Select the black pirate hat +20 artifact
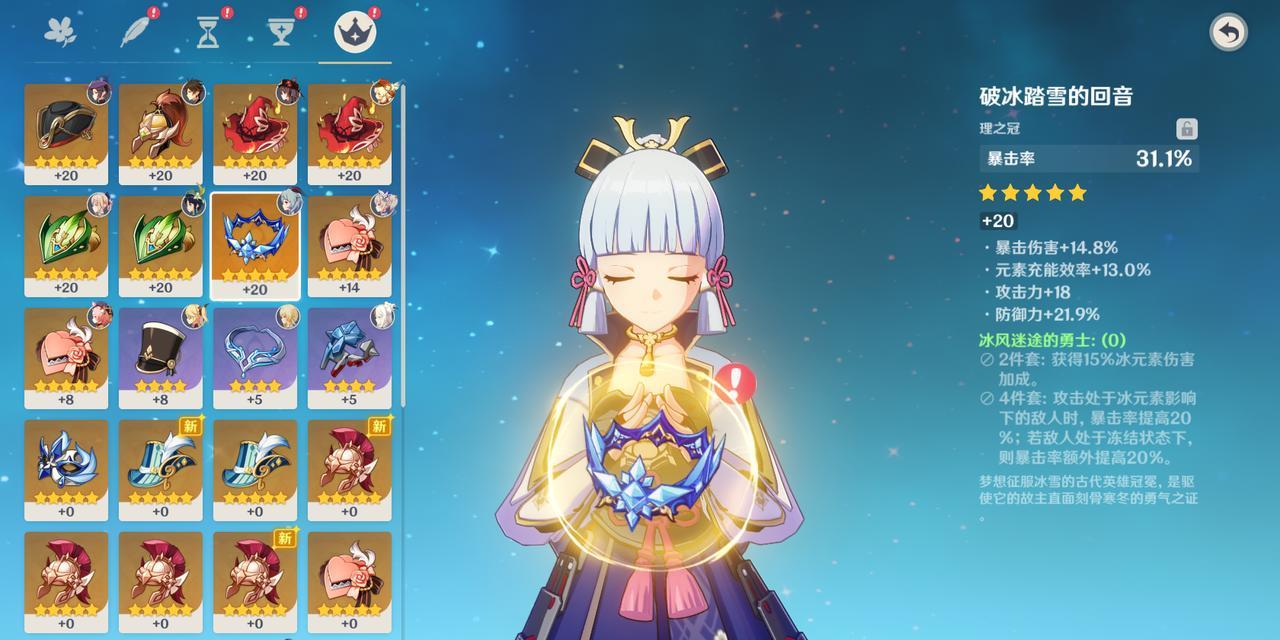This screenshot has width=1280, height=640. tap(66, 134)
